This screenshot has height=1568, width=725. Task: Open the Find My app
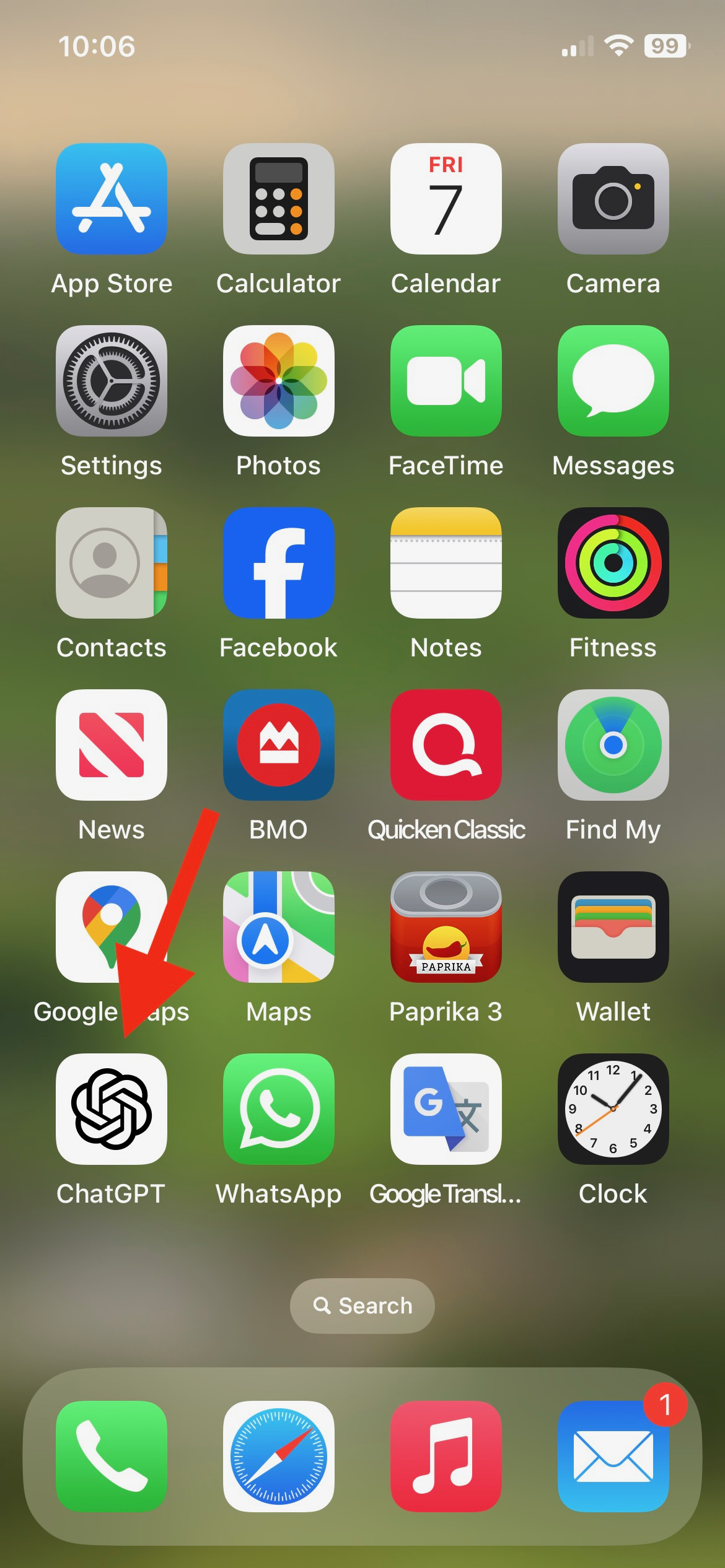pos(613,745)
